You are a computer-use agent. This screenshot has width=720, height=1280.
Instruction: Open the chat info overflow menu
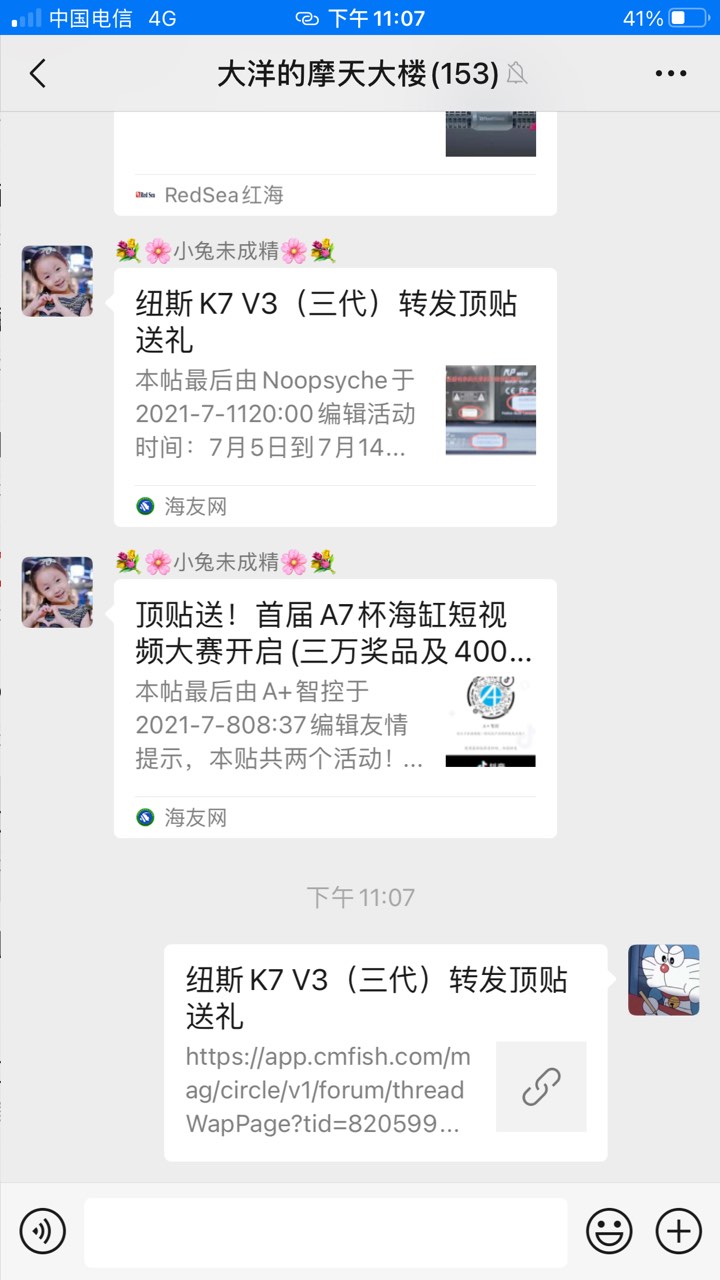tap(670, 73)
